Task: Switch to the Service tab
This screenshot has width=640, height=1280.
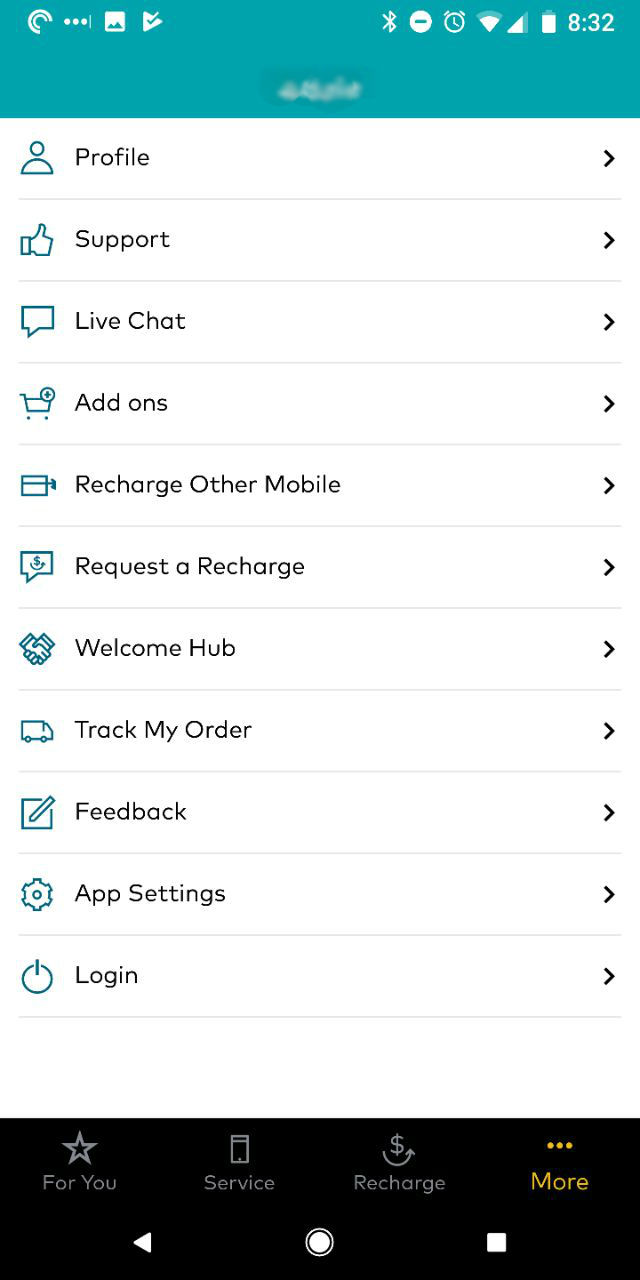Action: coord(240,1163)
